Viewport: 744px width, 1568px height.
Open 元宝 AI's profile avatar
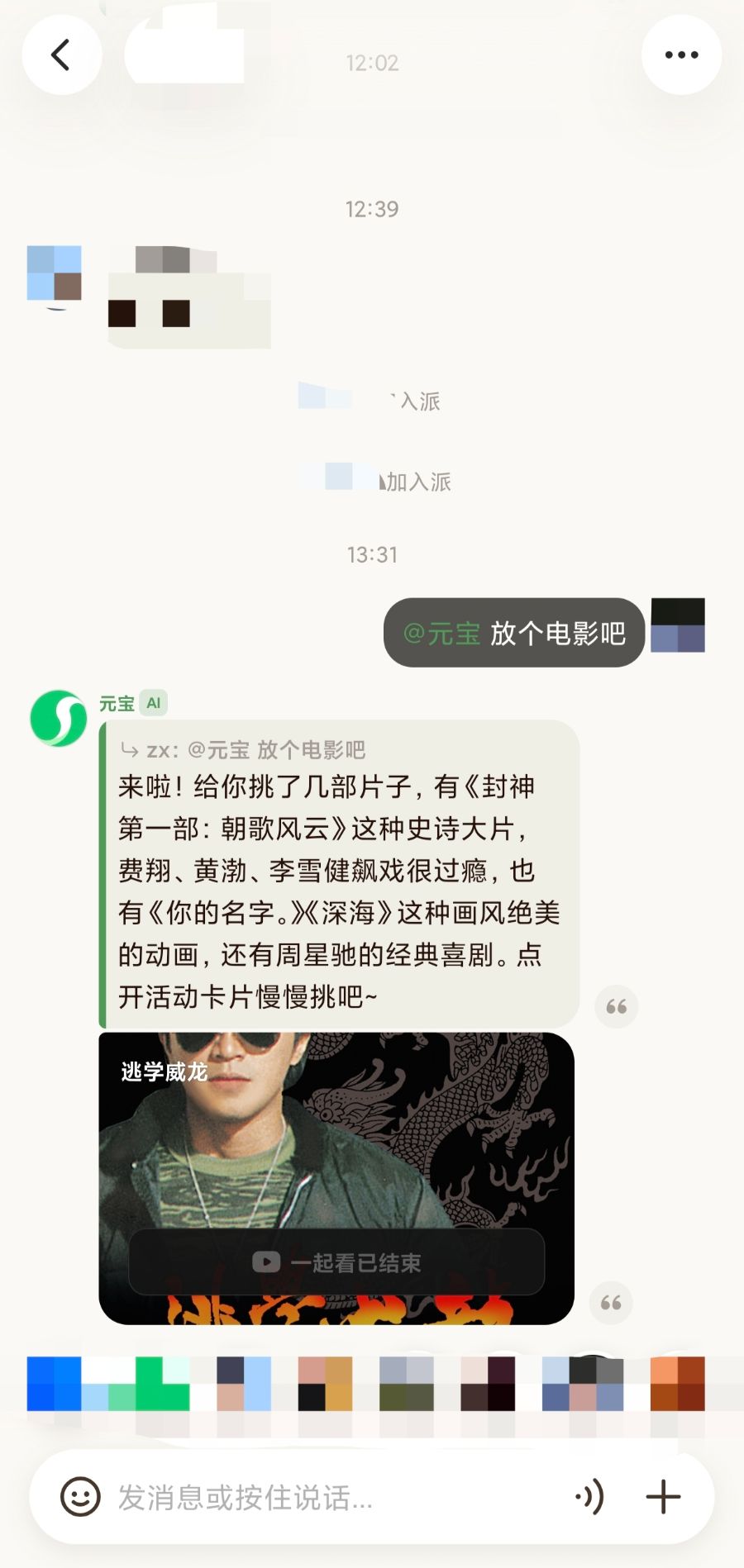[x=58, y=718]
